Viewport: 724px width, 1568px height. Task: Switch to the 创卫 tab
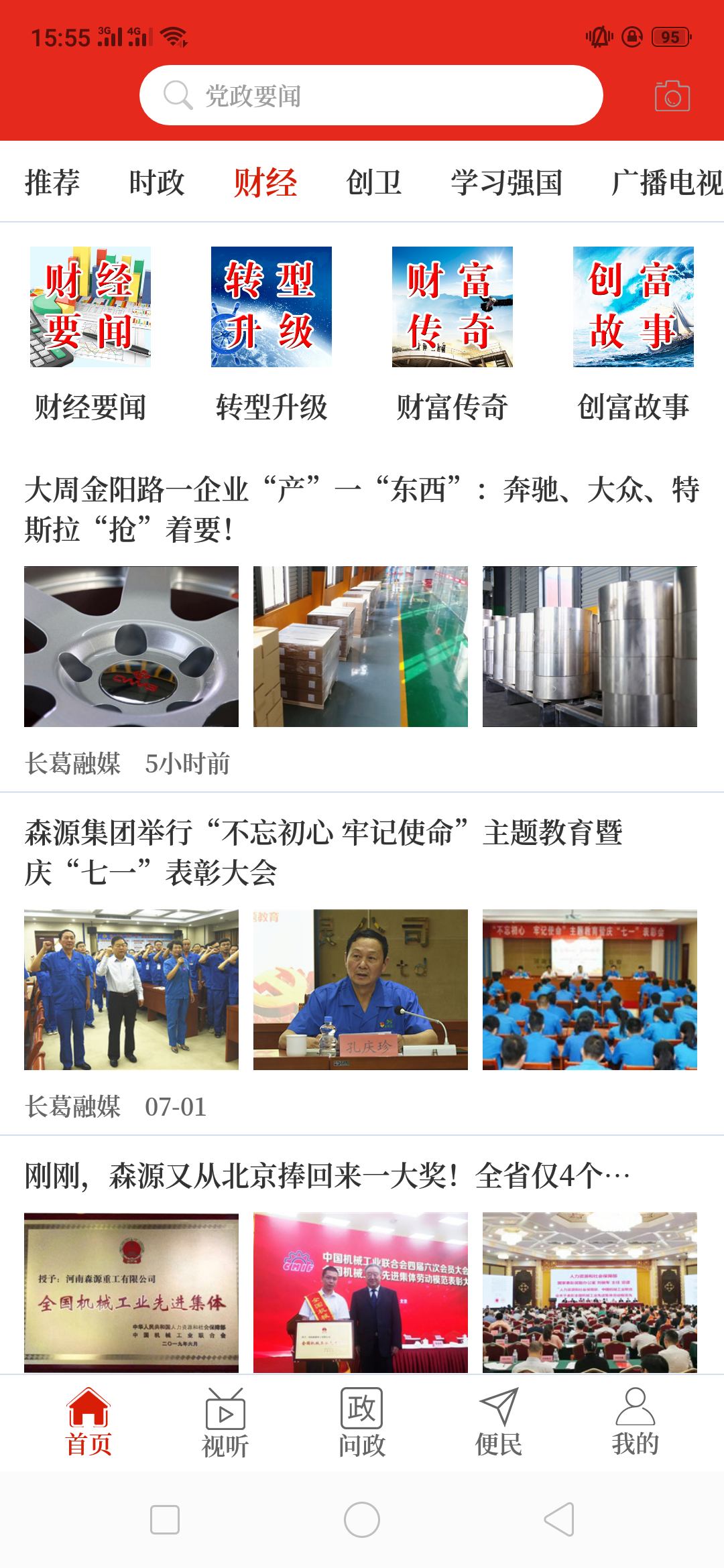click(373, 182)
